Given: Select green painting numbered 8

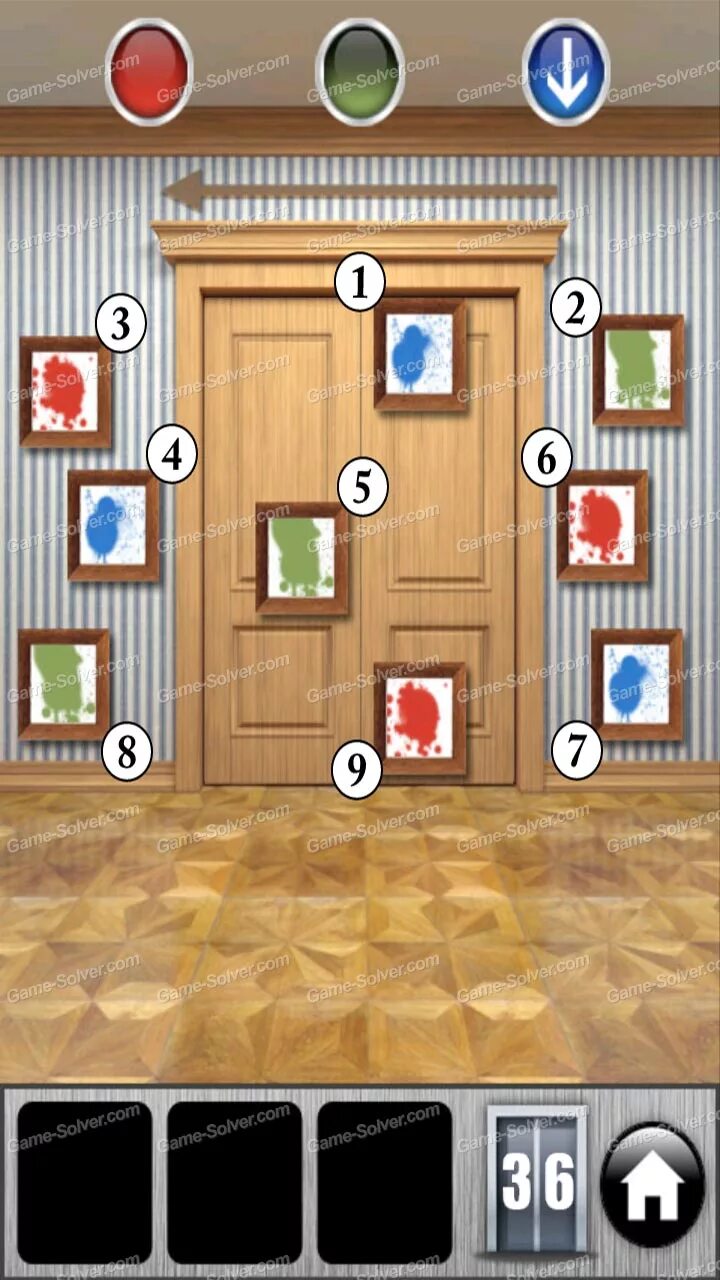Looking at the screenshot, I should pyautogui.click(x=64, y=684).
